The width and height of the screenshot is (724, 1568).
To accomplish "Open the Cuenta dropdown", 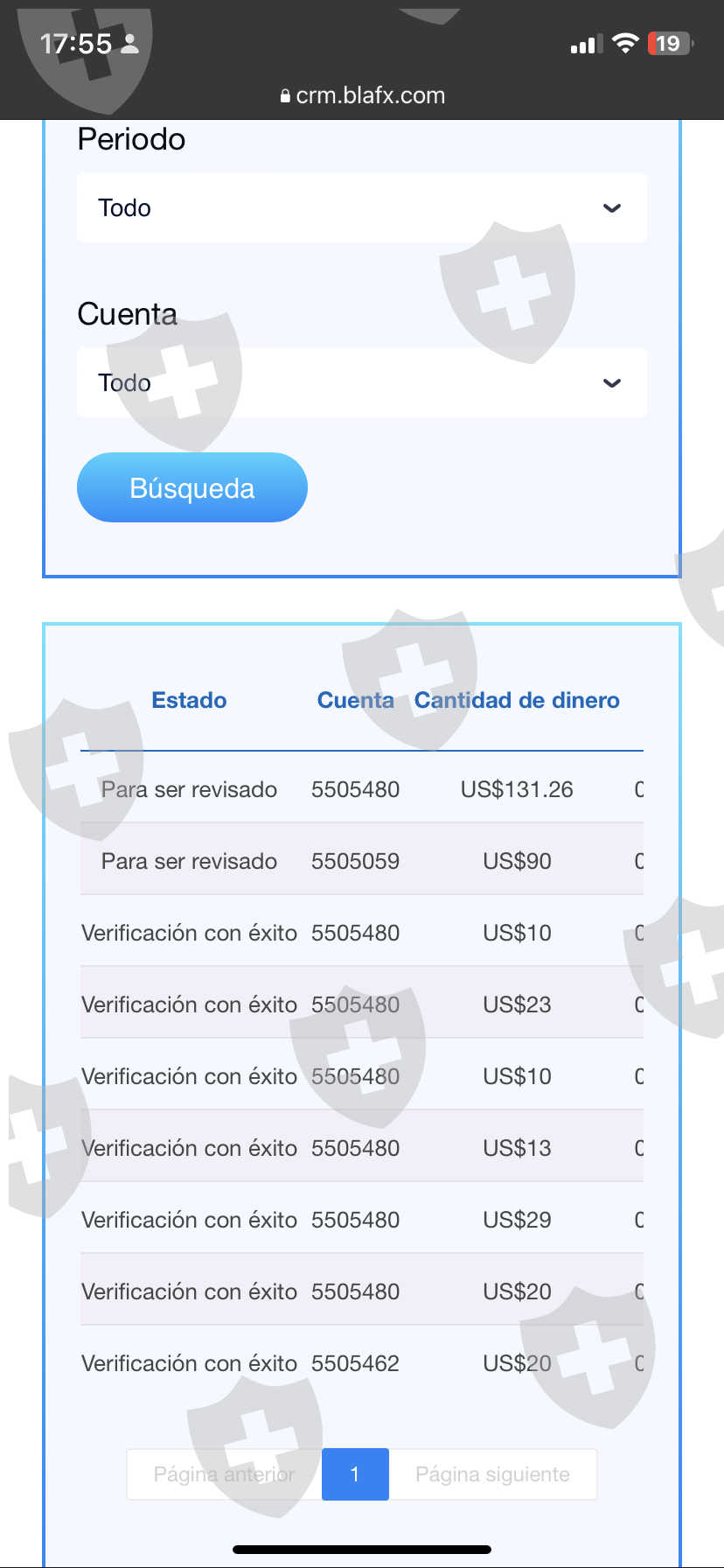I will click(361, 382).
